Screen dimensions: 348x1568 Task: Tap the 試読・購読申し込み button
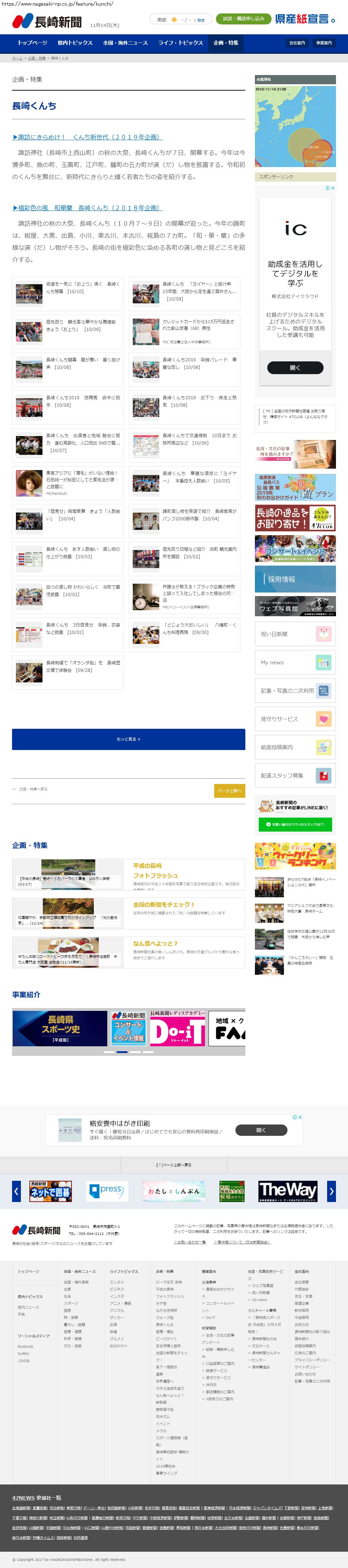[243, 19]
